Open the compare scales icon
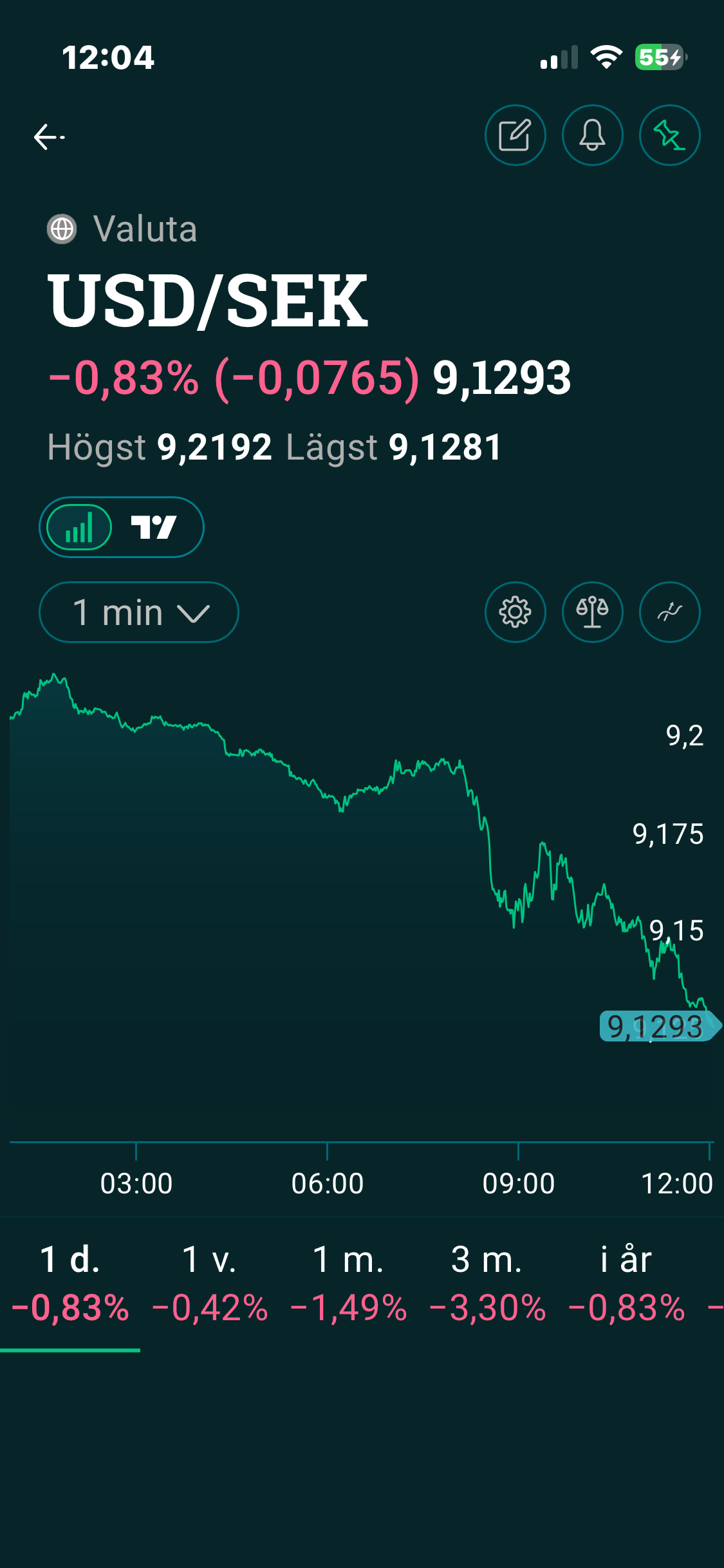 click(592, 612)
